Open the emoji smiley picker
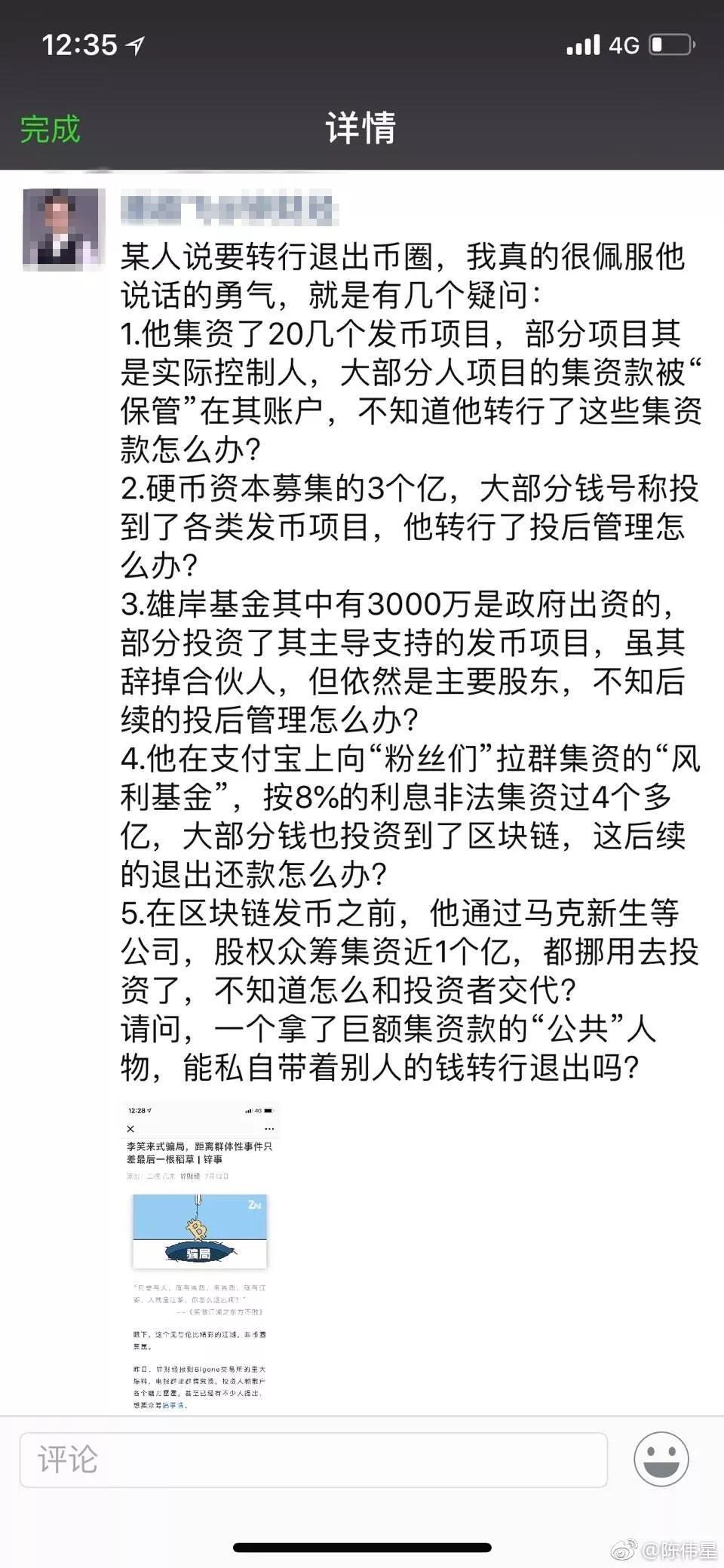 click(x=661, y=1459)
